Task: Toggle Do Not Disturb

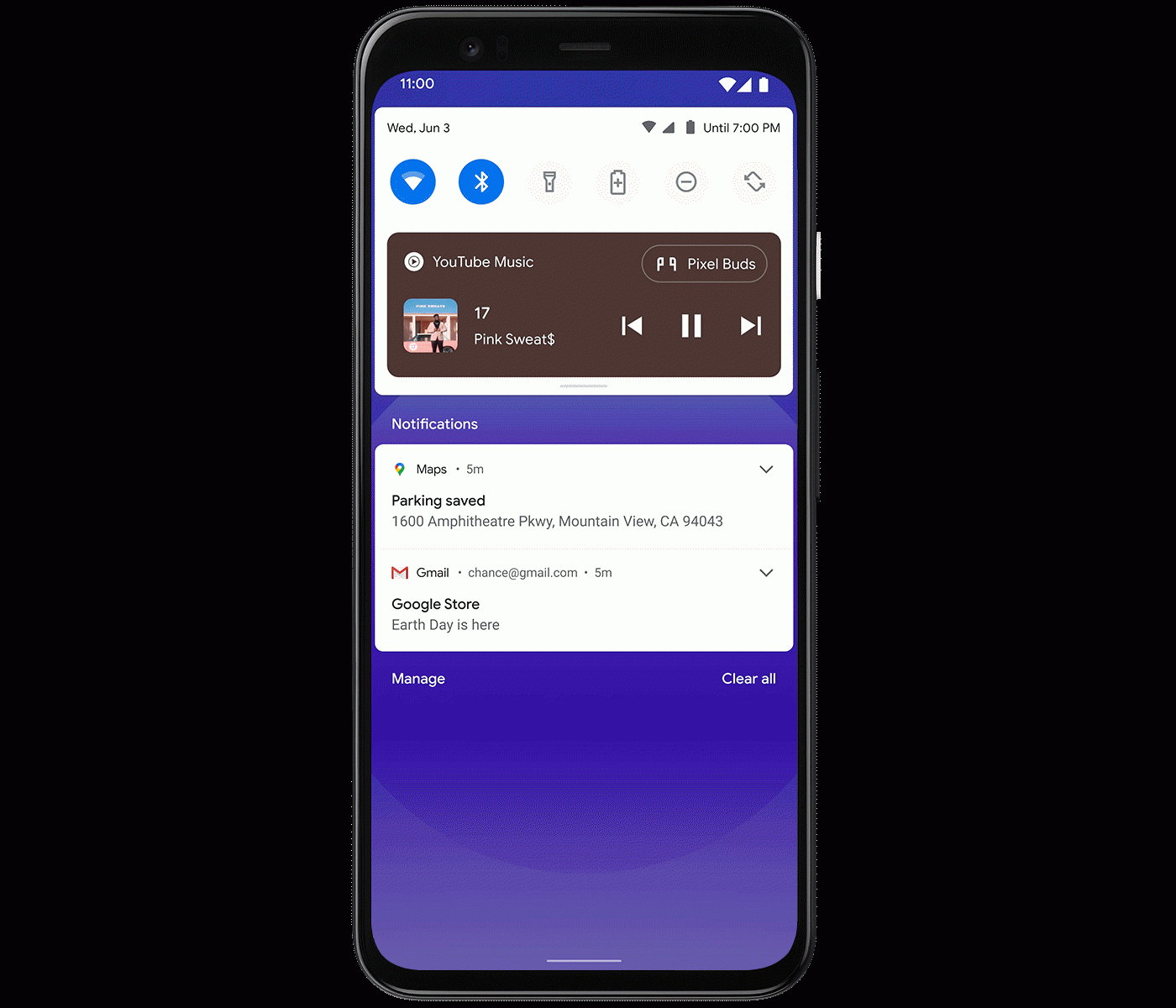Action: [x=686, y=181]
